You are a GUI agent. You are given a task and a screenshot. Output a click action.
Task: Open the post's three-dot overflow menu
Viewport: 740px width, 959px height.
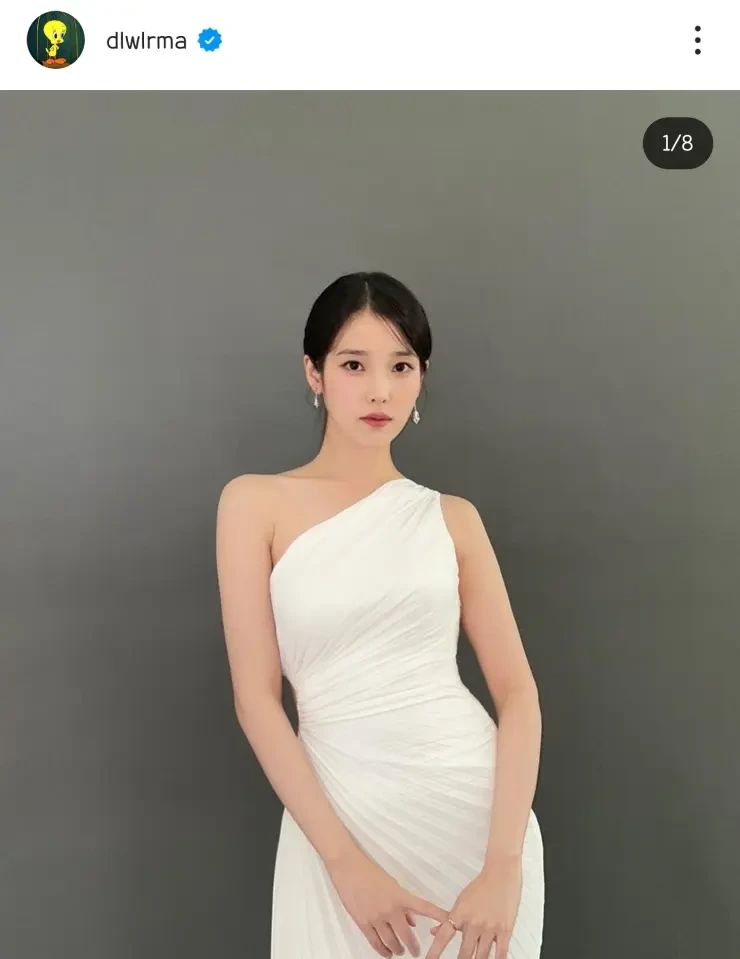point(697,40)
